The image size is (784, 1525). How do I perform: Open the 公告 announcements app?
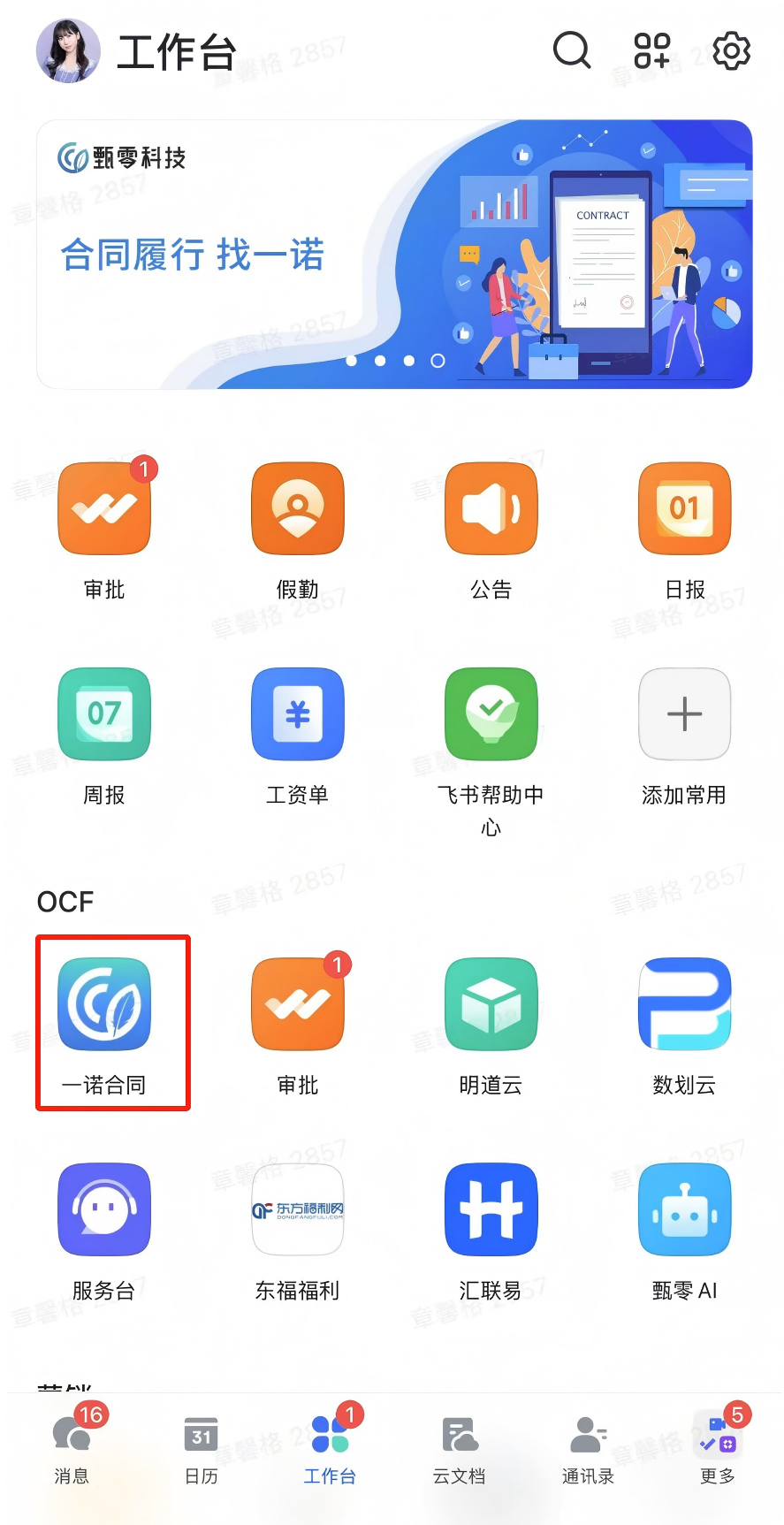coord(491,509)
